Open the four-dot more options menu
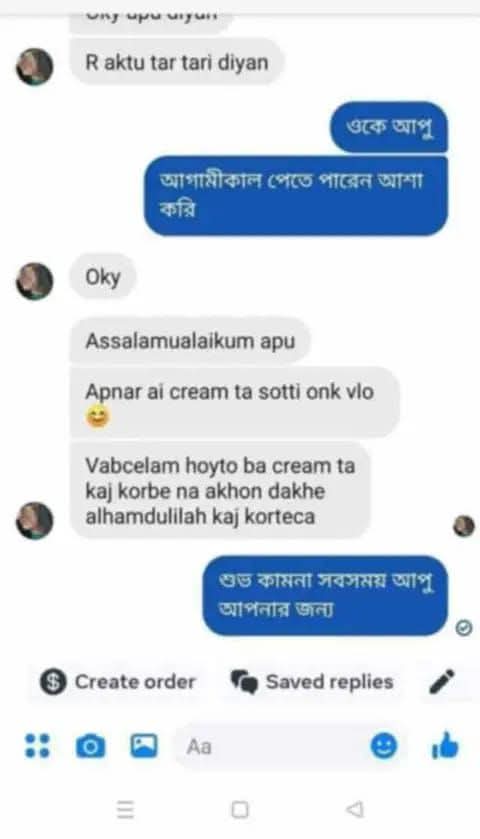 (37, 745)
